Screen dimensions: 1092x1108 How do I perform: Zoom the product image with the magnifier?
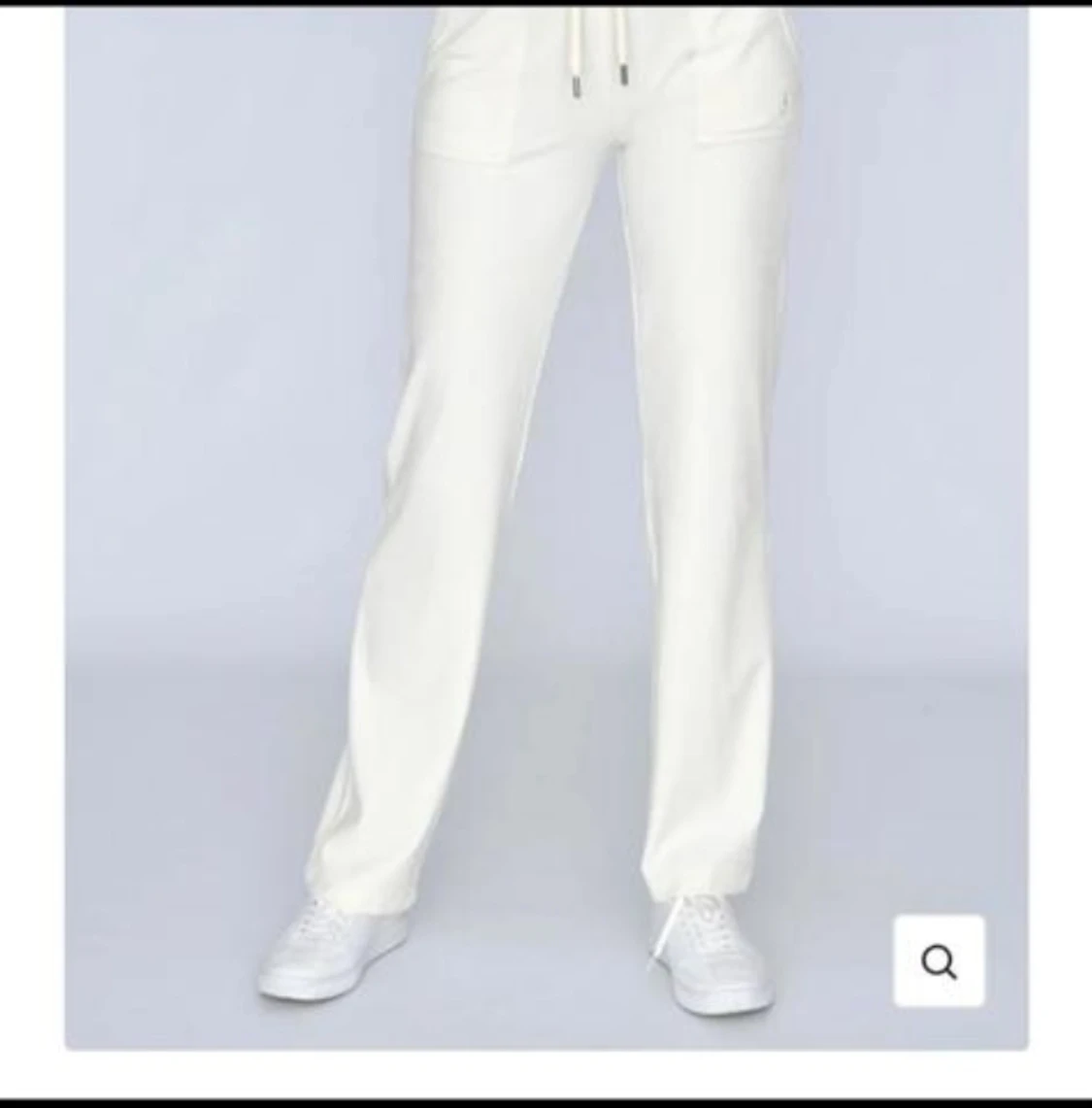click(938, 961)
